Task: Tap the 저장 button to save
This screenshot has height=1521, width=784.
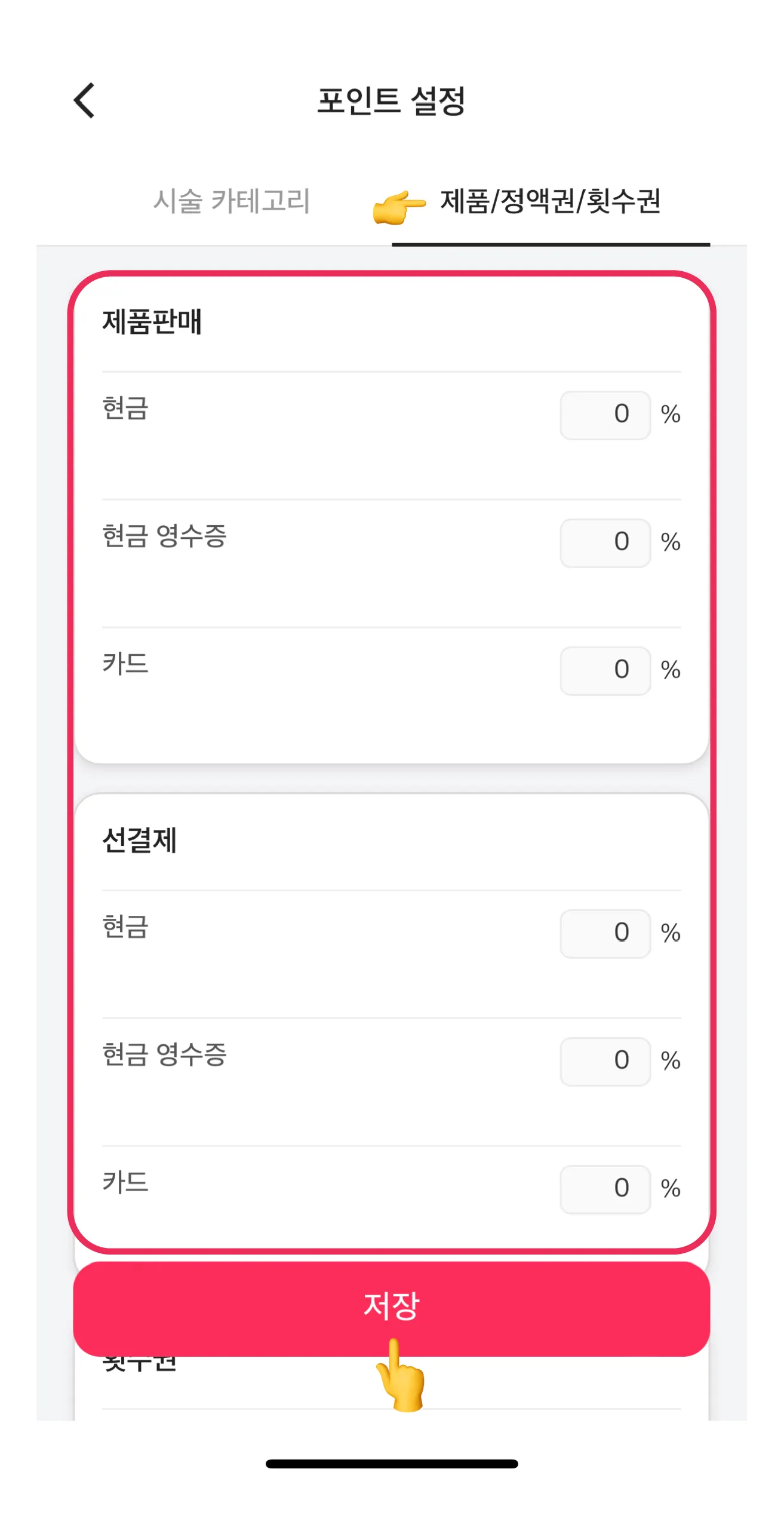Action: 391,1306
